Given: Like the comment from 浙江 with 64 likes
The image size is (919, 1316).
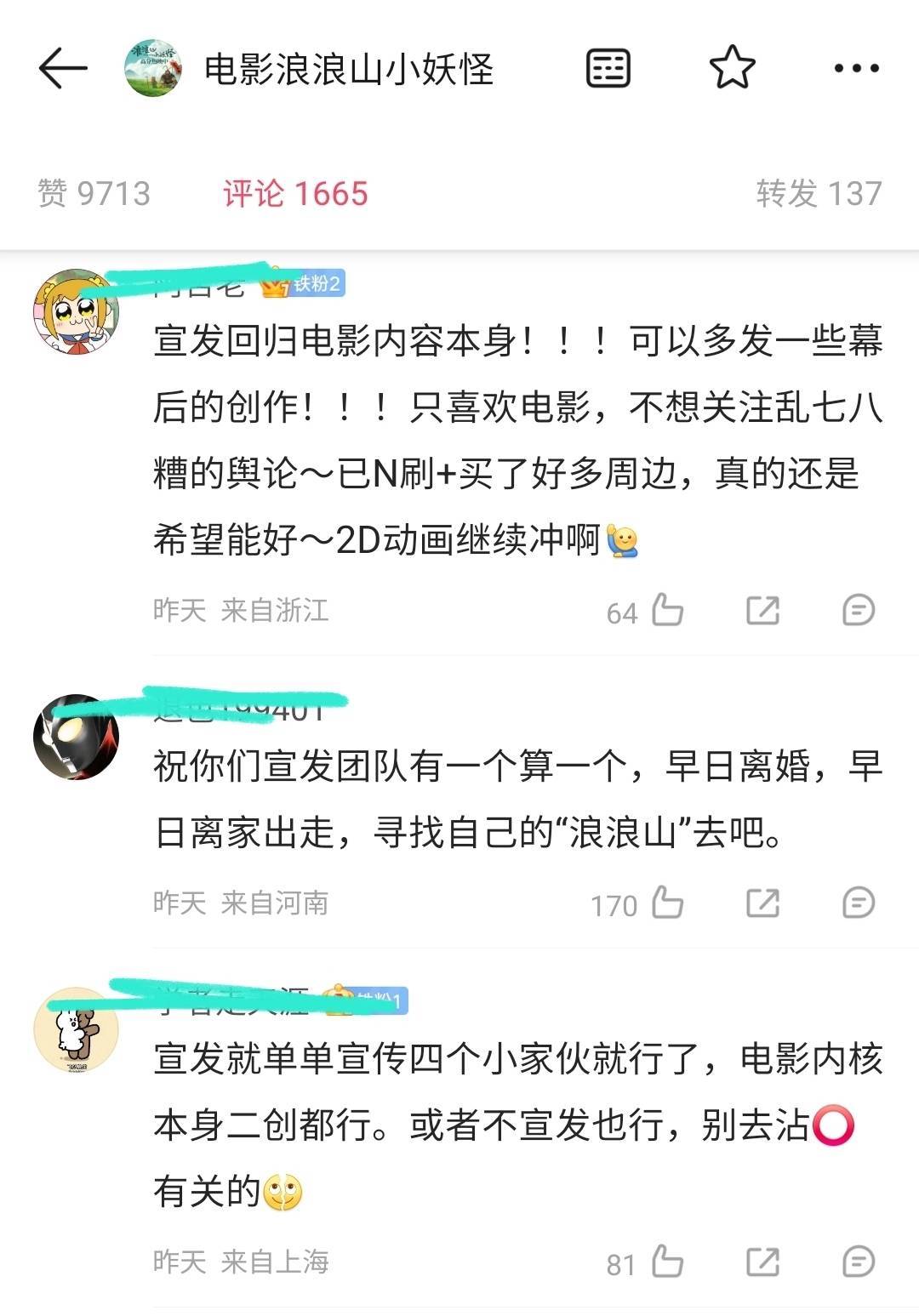Looking at the screenshot, I should point(667,610).
